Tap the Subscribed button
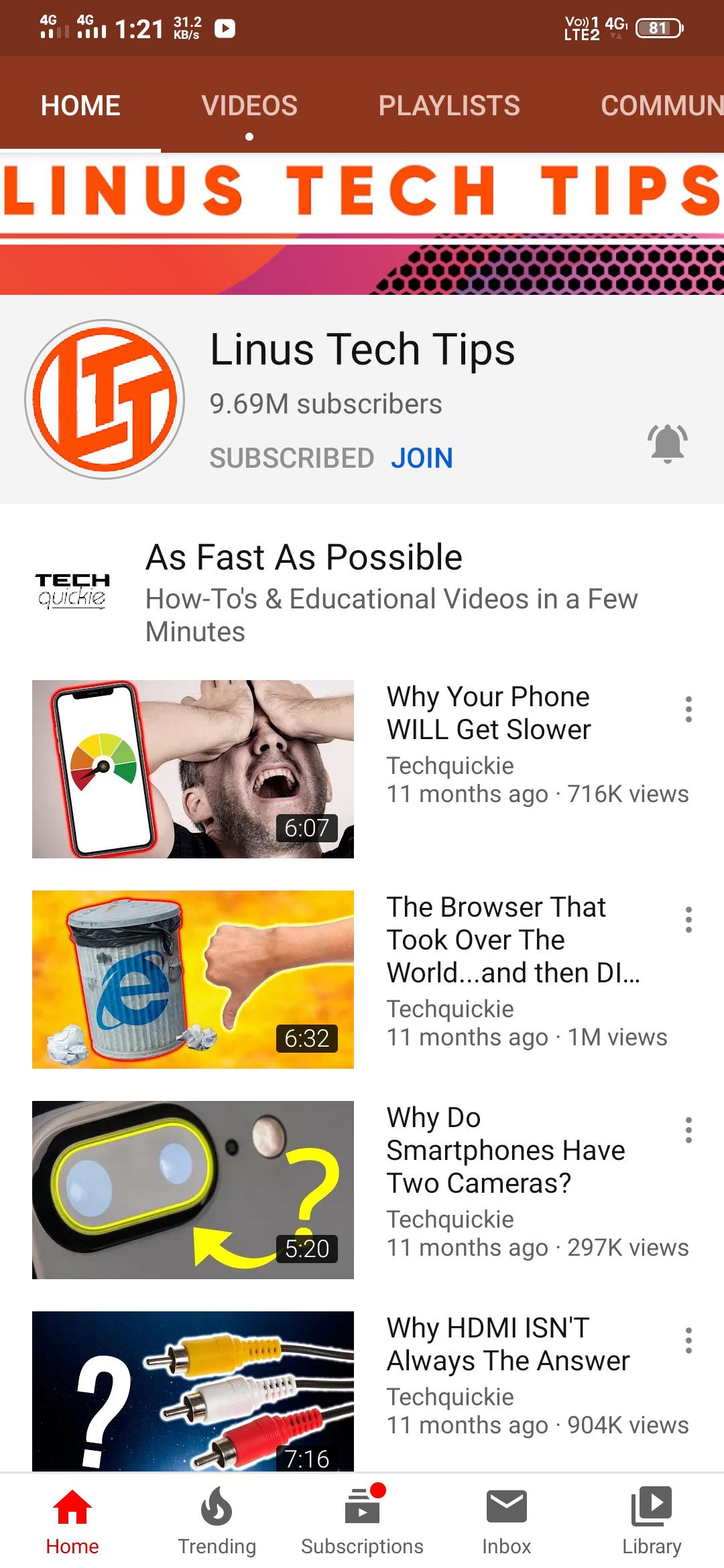 [292, 458]
